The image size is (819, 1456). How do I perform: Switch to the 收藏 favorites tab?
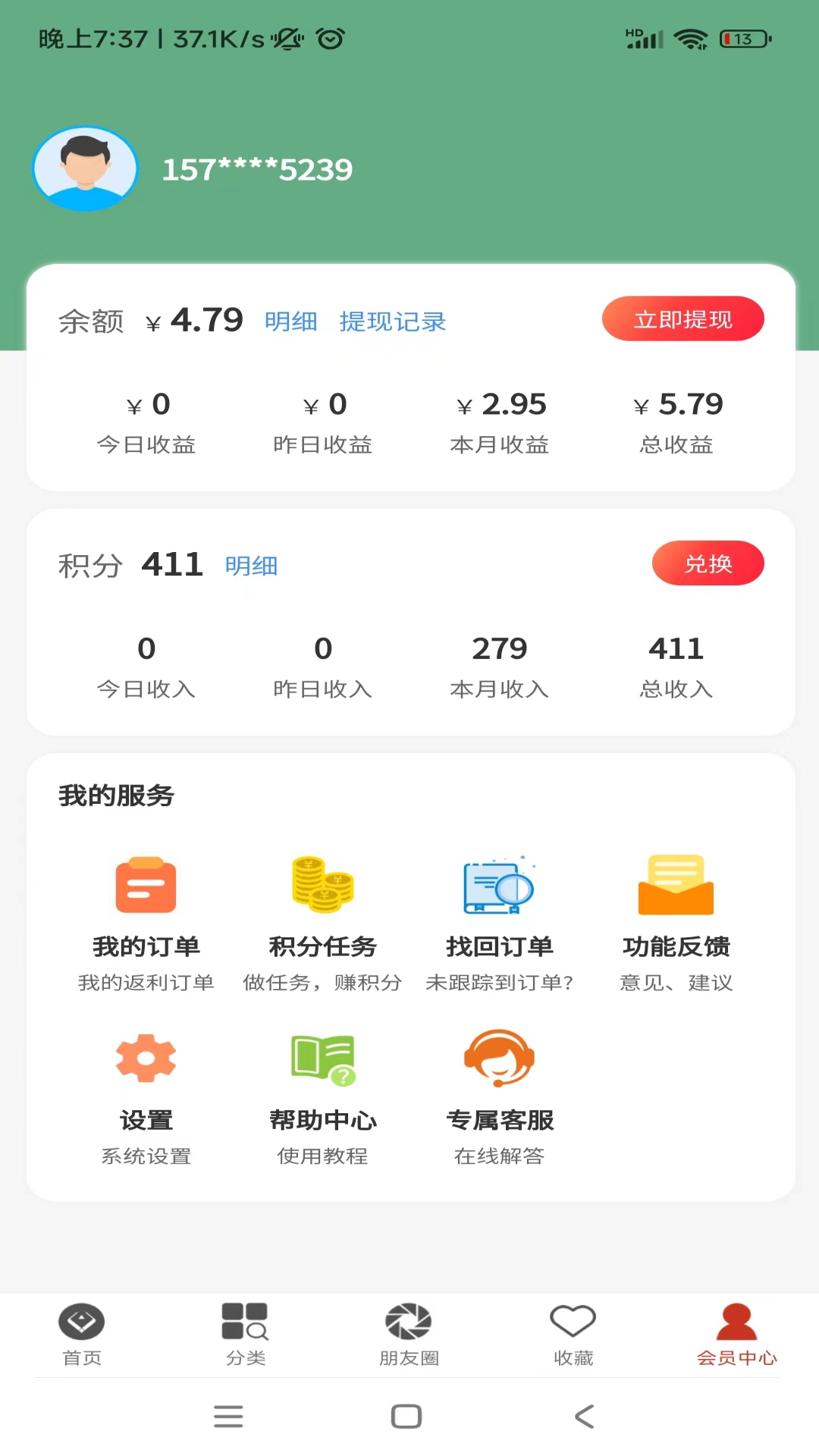[573, 1334]
